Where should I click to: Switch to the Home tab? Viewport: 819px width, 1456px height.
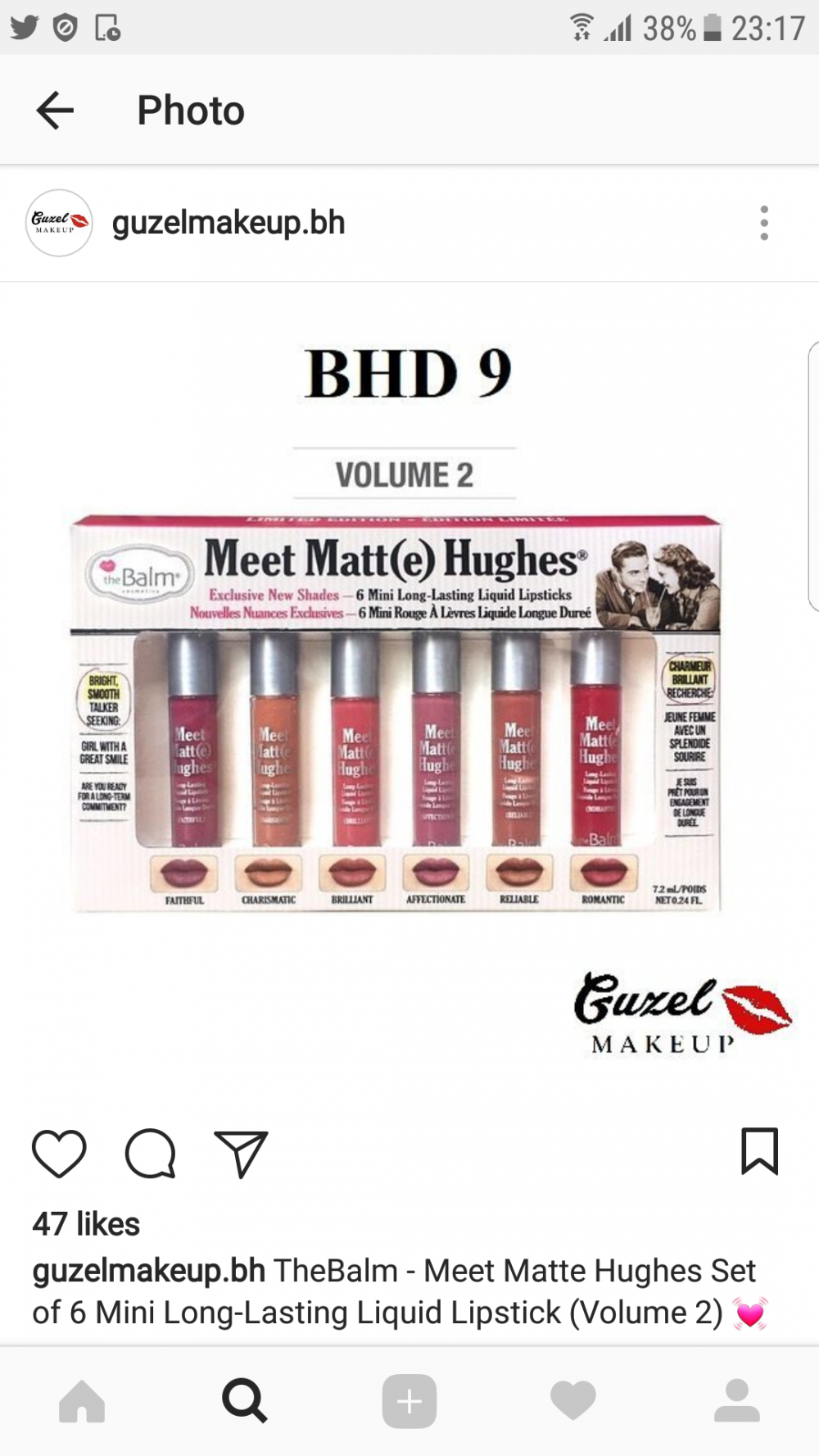(82, 1401)
